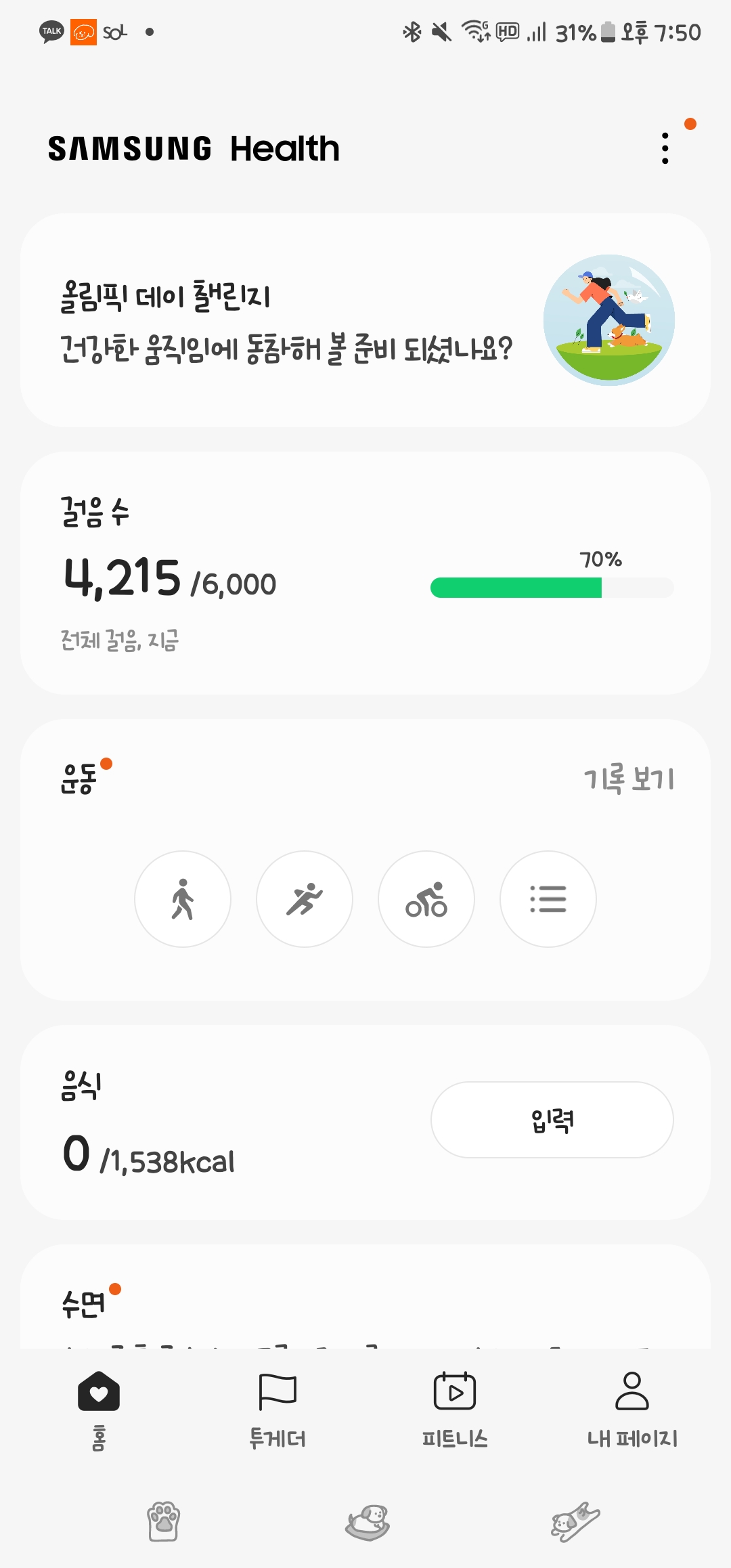The height and width of the screenshot is (1568, 731).
Task: Start a cycling workout
Action: (426, 899)
